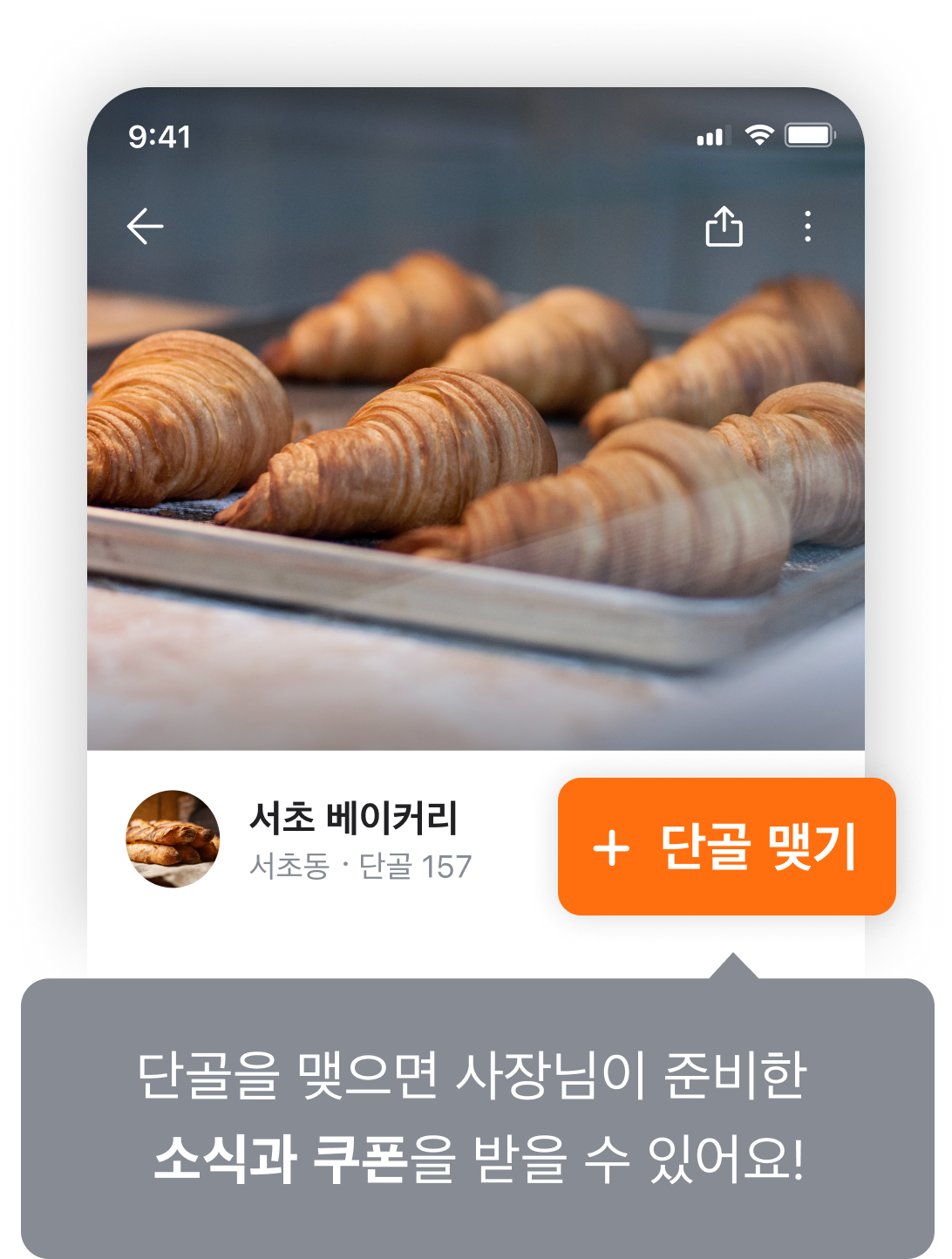This screenshot has width=952, height=1259.
Task: Click the battery indicator icon
Action: (809, 135)
